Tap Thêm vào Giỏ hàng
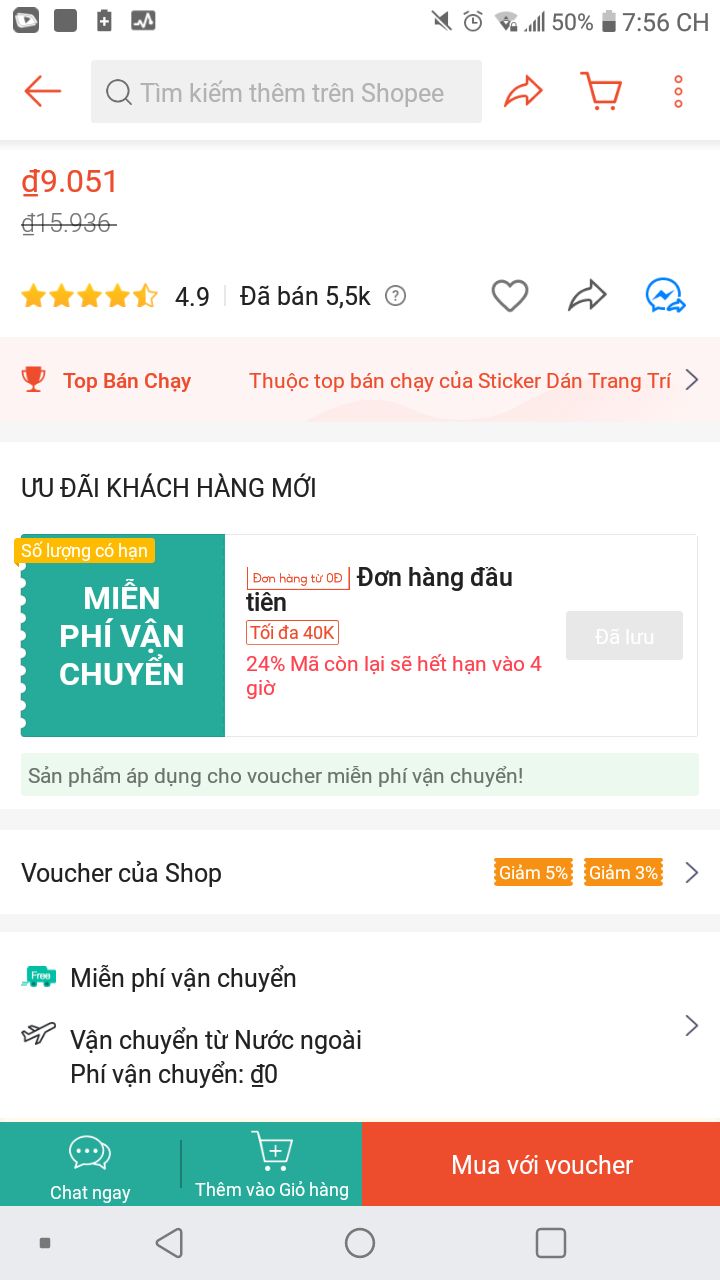The image size is (720, 1280). click(x=272, y=1166)
